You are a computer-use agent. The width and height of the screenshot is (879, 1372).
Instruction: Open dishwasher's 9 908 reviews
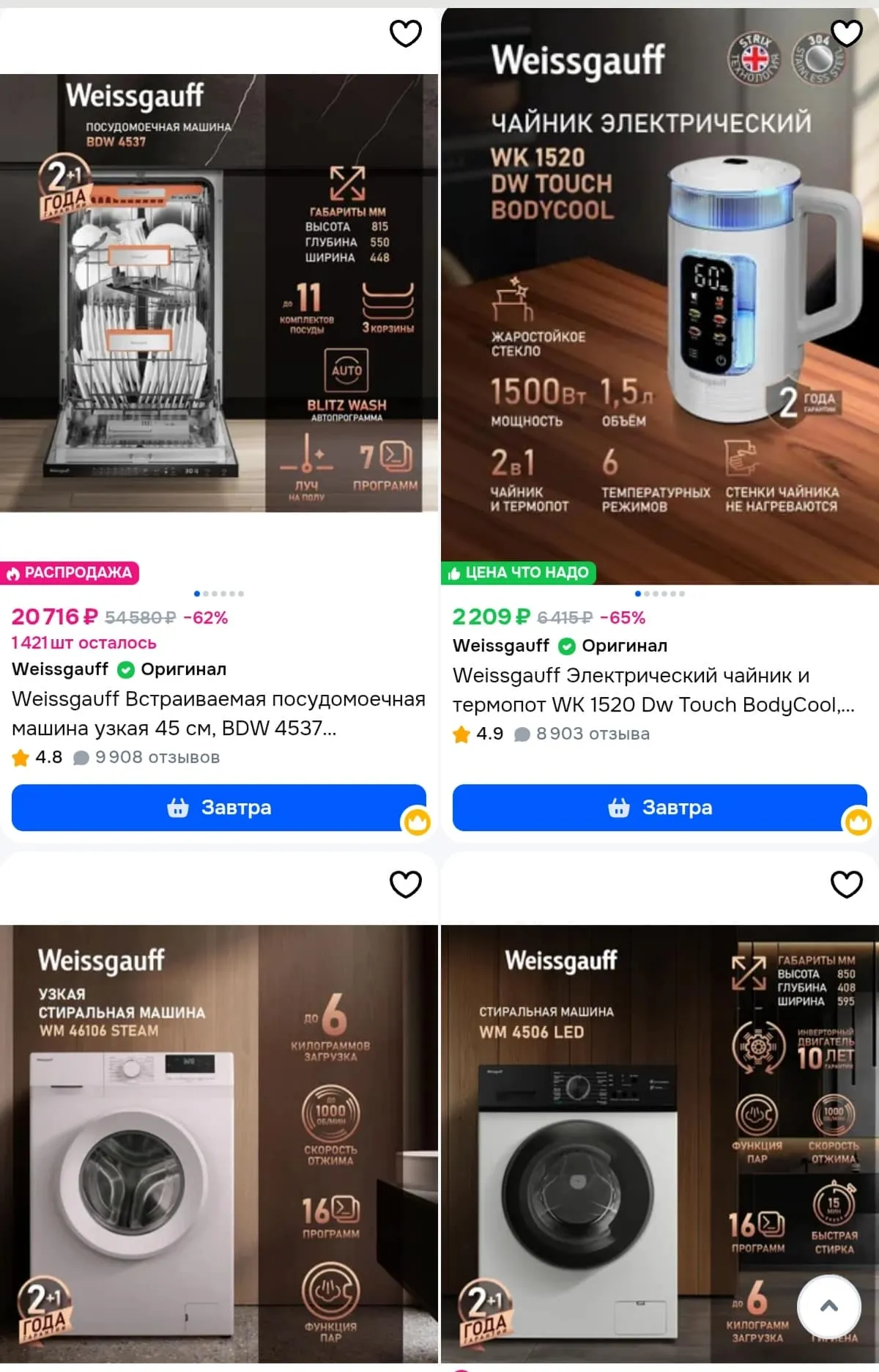(157, 757)
